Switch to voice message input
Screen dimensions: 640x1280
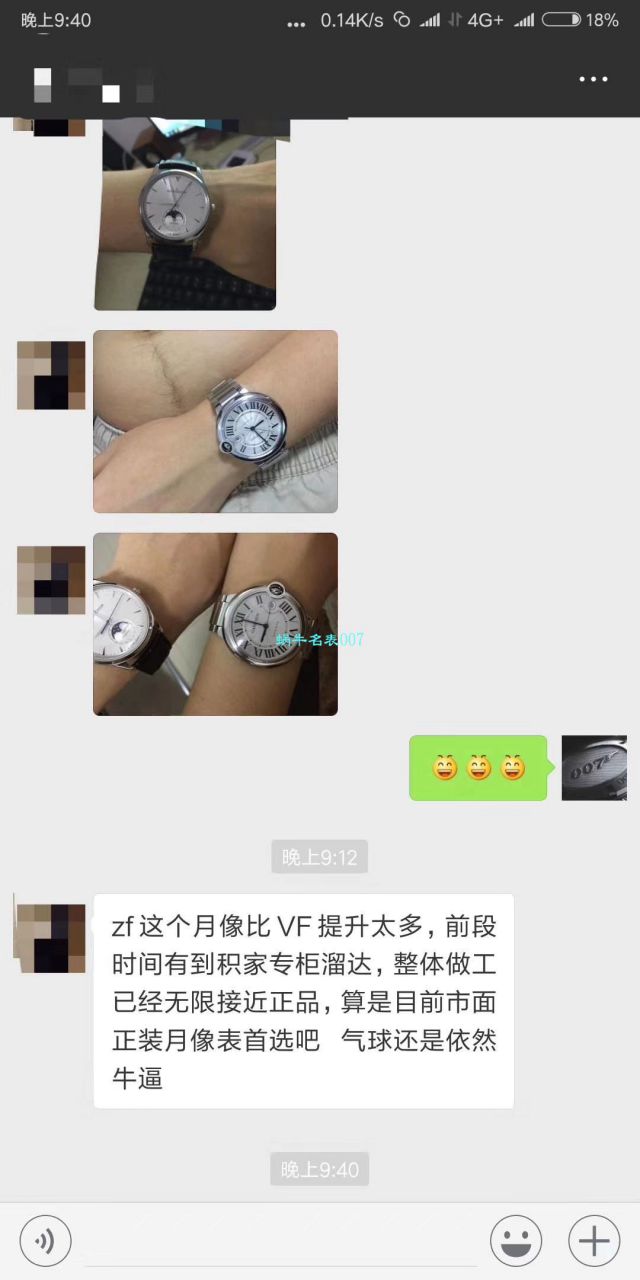click(45, 1242)
